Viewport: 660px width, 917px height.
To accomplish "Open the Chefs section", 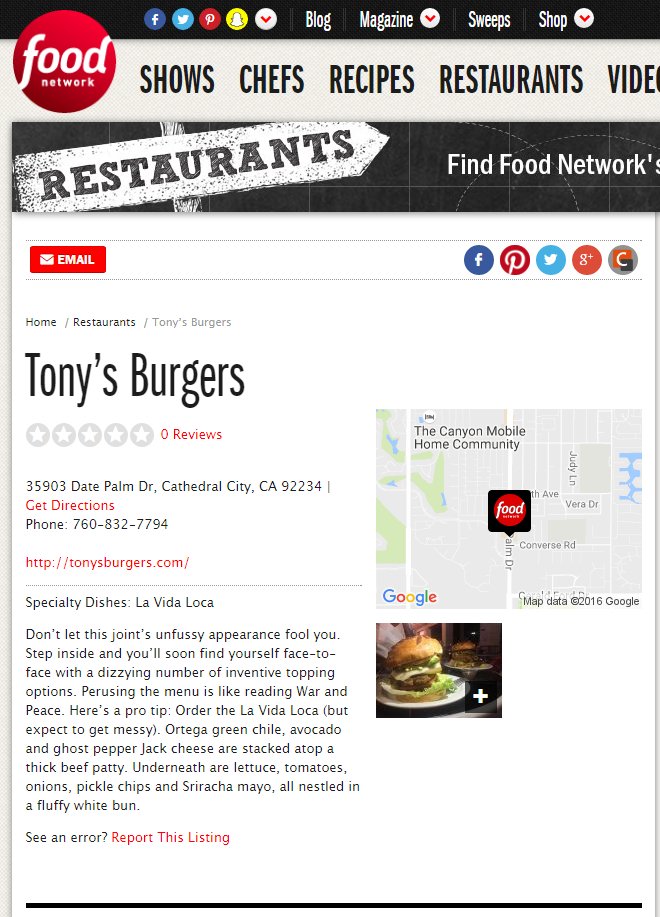I will (271, 80).
